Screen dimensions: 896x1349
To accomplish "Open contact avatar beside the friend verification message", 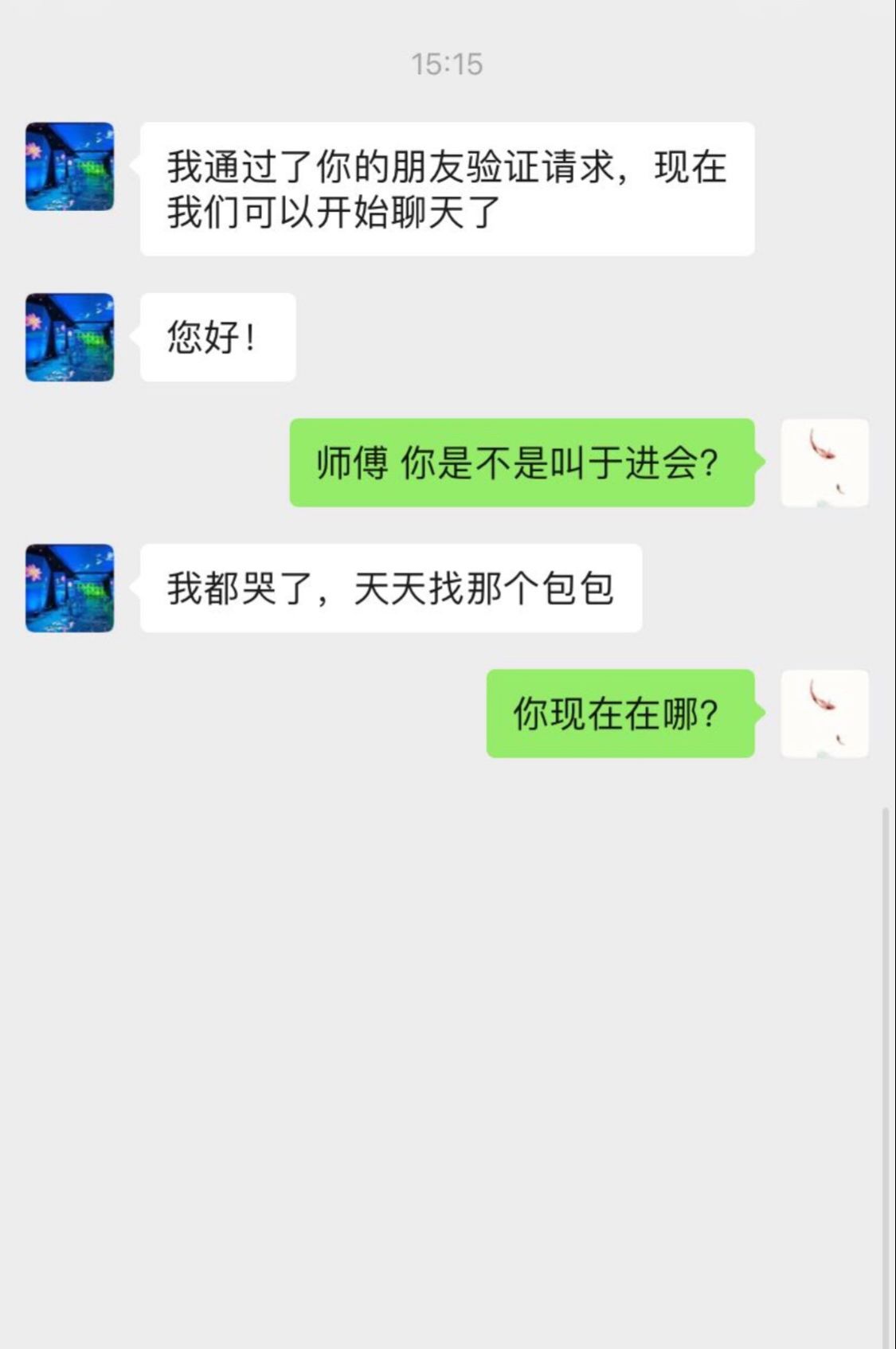I will (70, 166).
